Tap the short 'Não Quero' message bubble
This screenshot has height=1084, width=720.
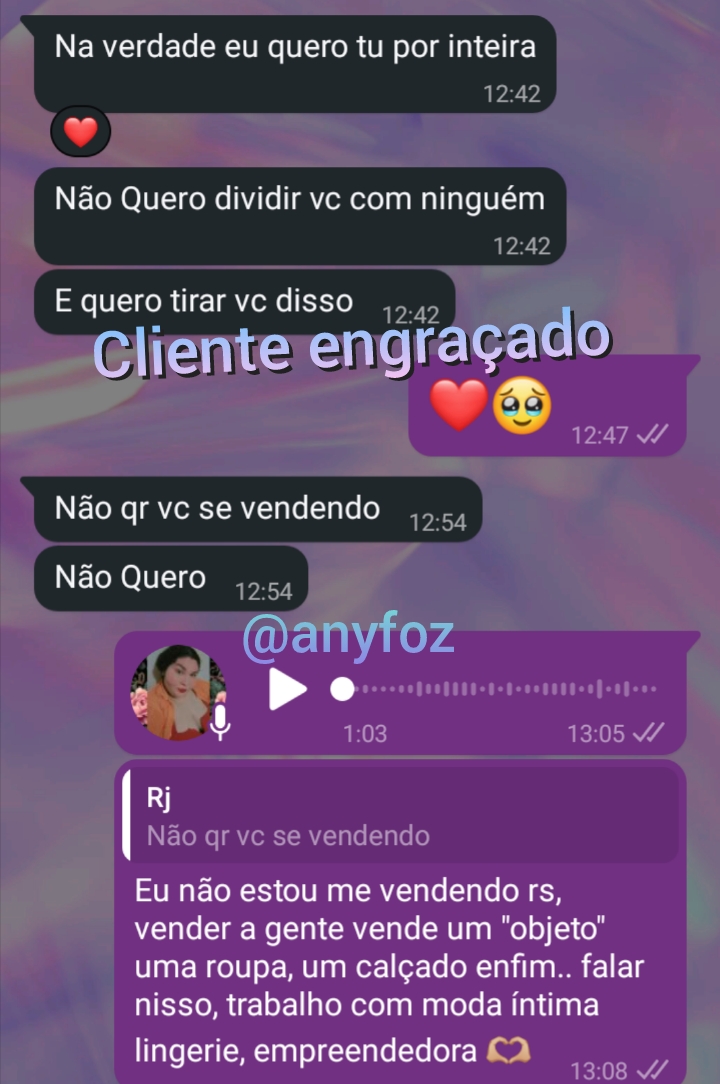tap(130, 577)
